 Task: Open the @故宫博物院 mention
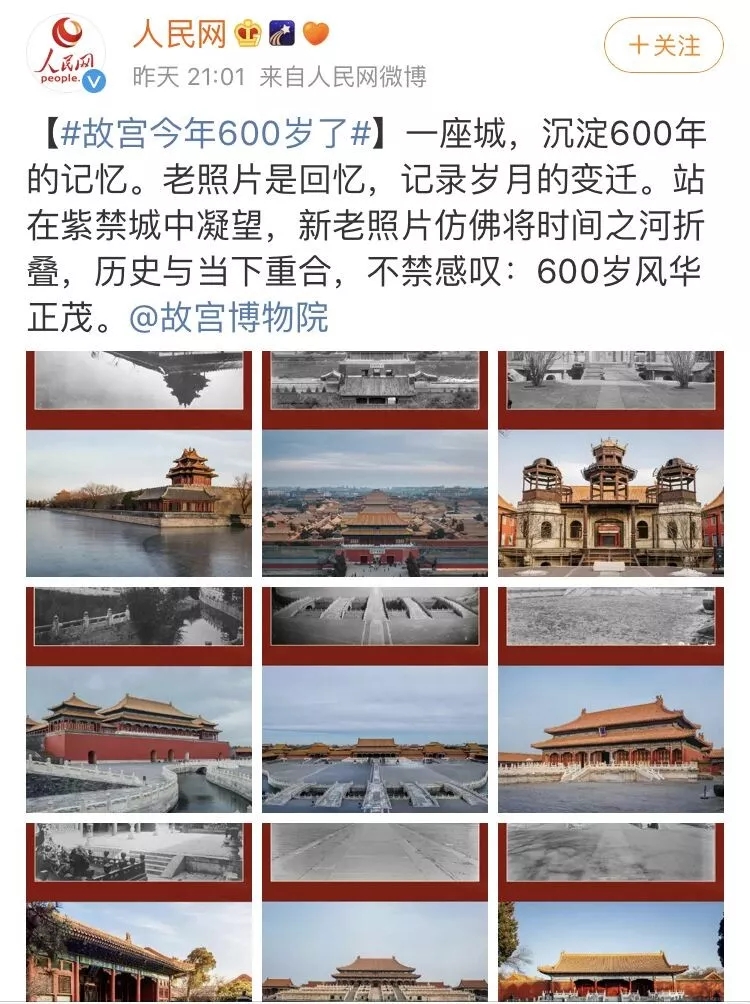[x=229, y=318]
